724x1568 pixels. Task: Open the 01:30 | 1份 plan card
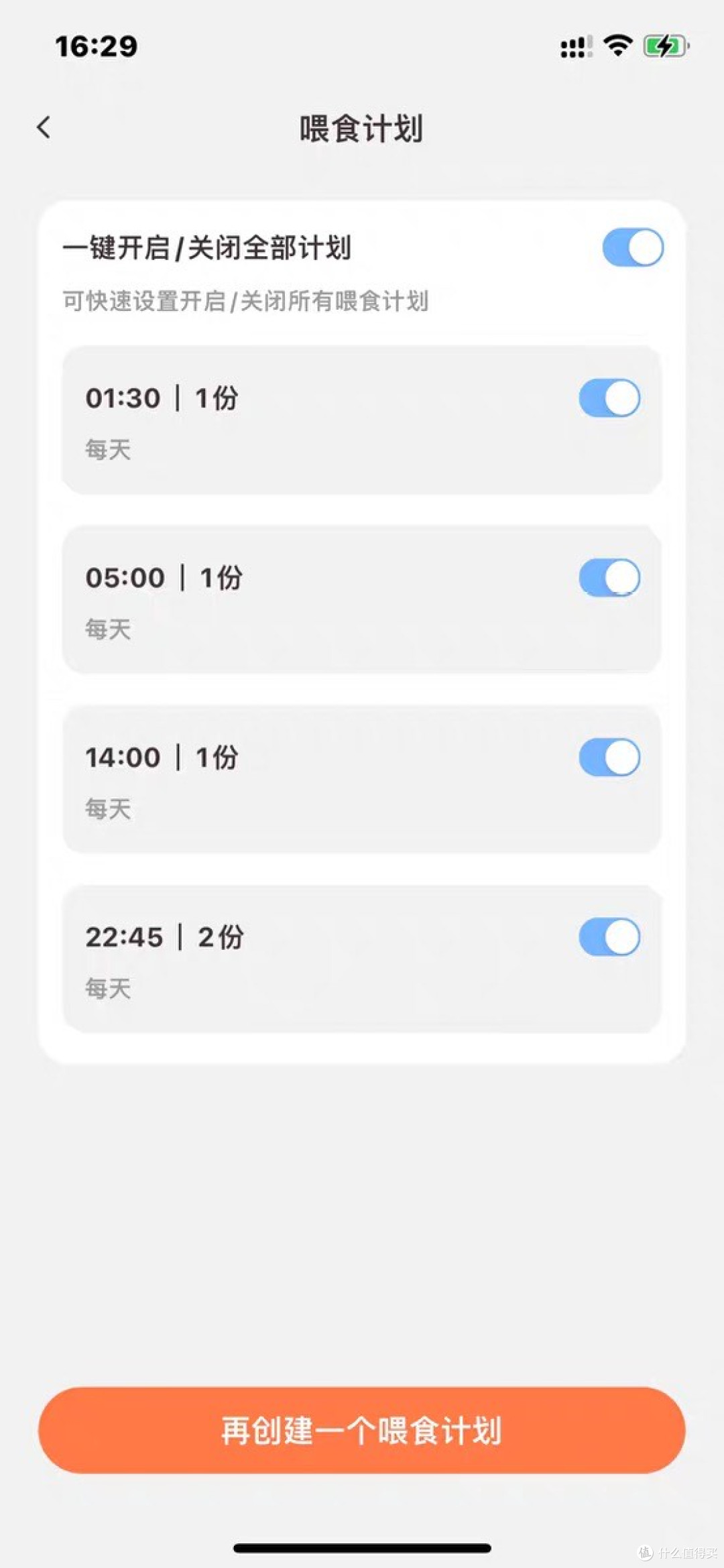pos(362,420)
